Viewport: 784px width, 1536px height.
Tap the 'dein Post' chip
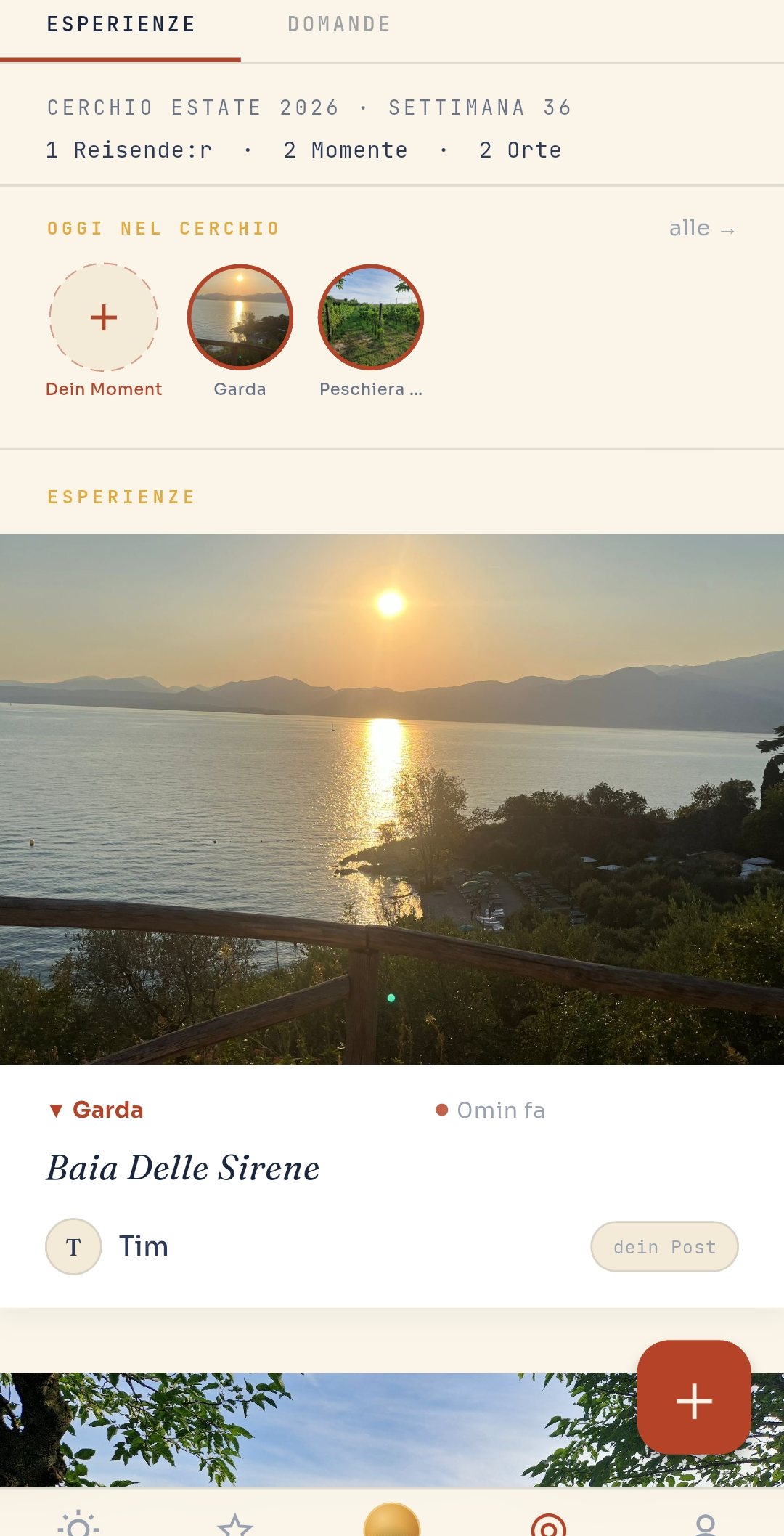coord(664,1246)
